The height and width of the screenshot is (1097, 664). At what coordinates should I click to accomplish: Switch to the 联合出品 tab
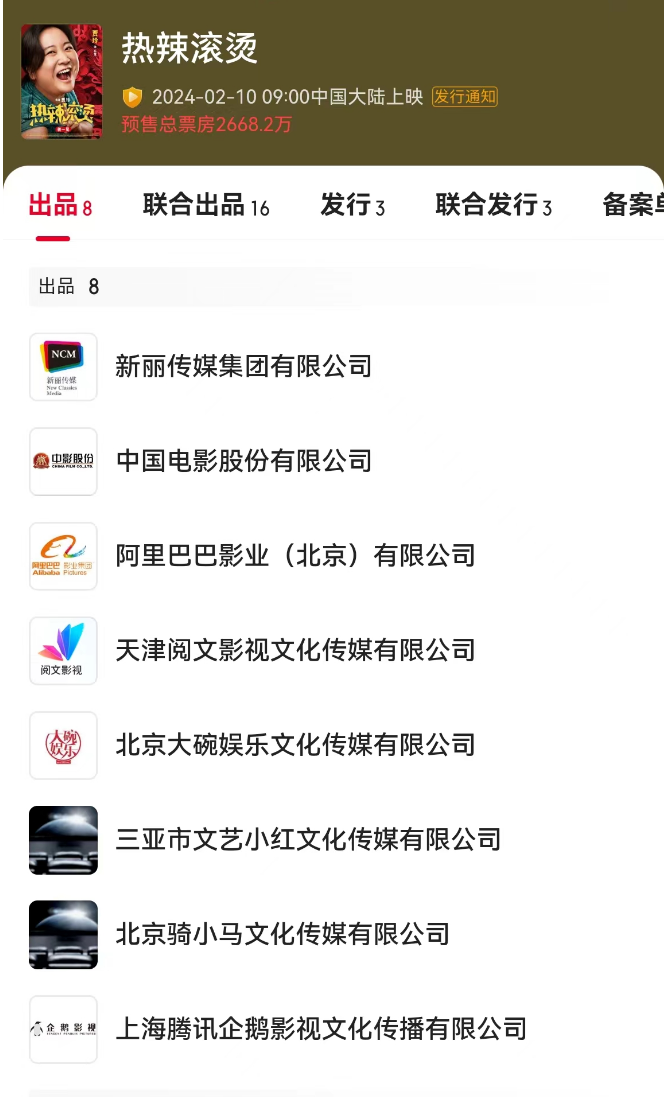tap(205, 206)
